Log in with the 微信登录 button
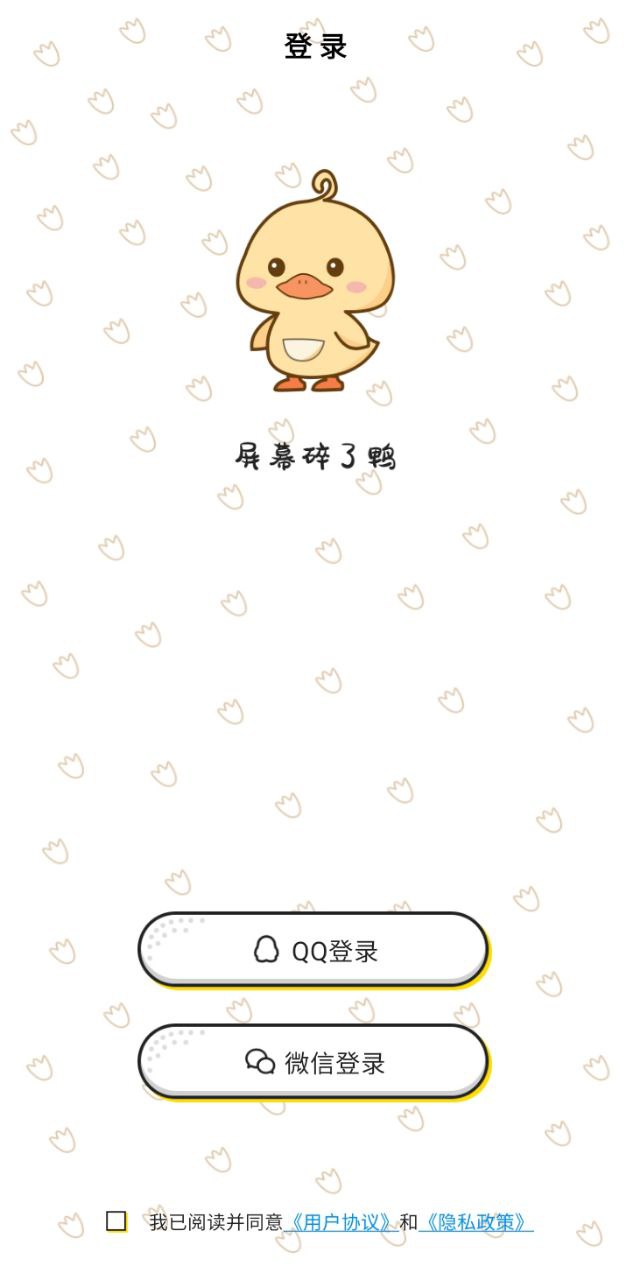630x1280 pixels. tap(313, 1062)
